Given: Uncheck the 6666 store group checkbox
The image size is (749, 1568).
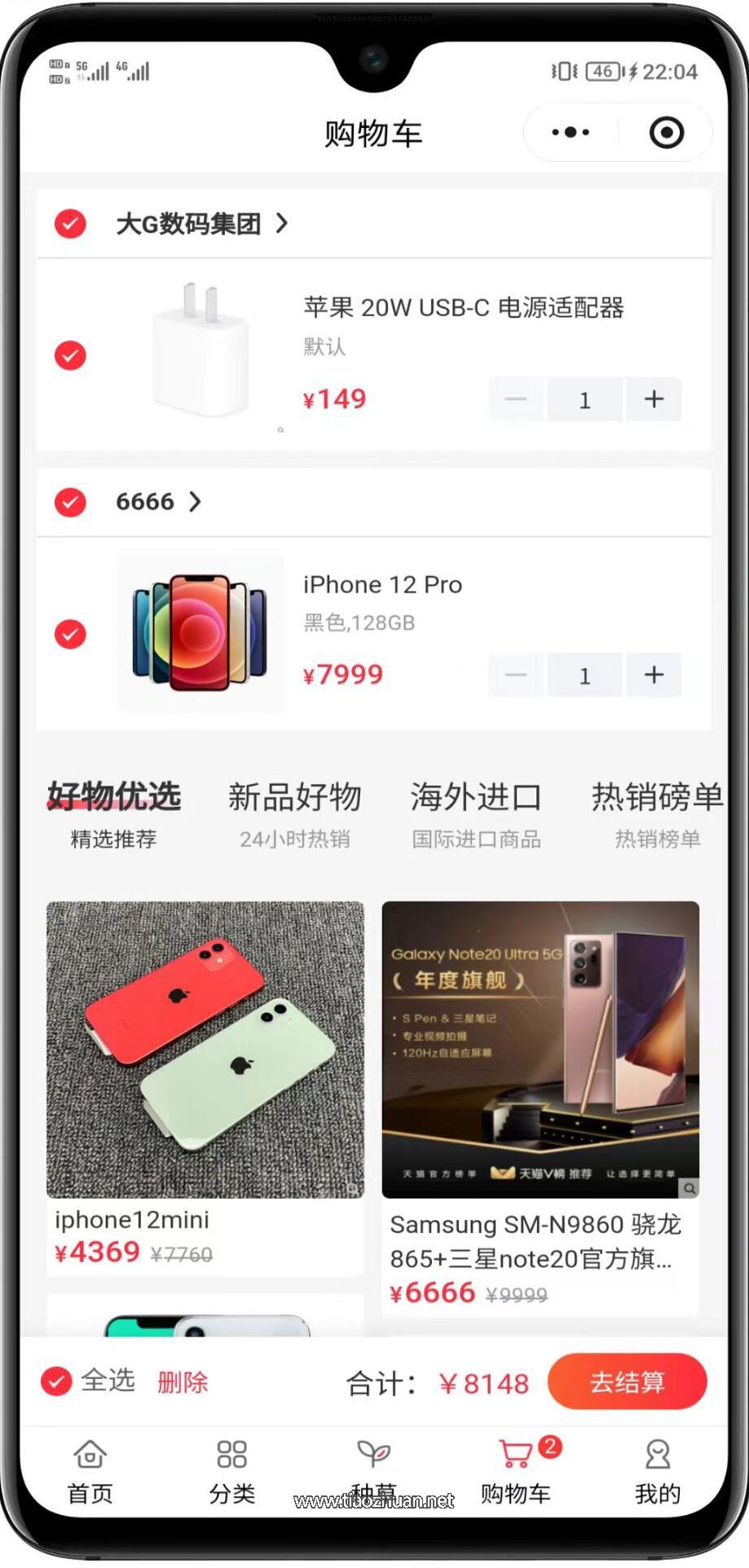Looking at the screenshot, I should [70, 502].
